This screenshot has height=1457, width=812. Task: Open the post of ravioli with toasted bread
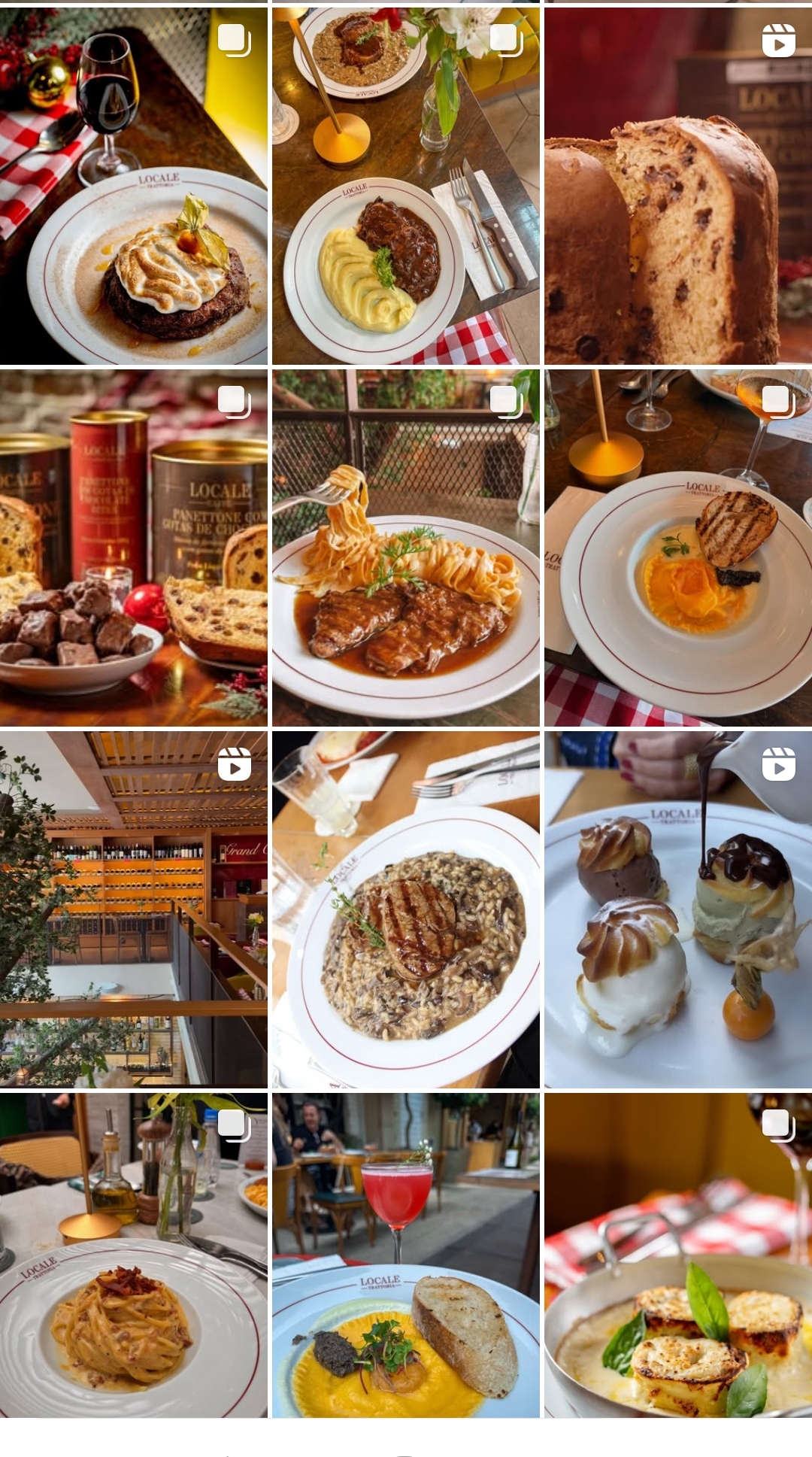tap(677, 548)
